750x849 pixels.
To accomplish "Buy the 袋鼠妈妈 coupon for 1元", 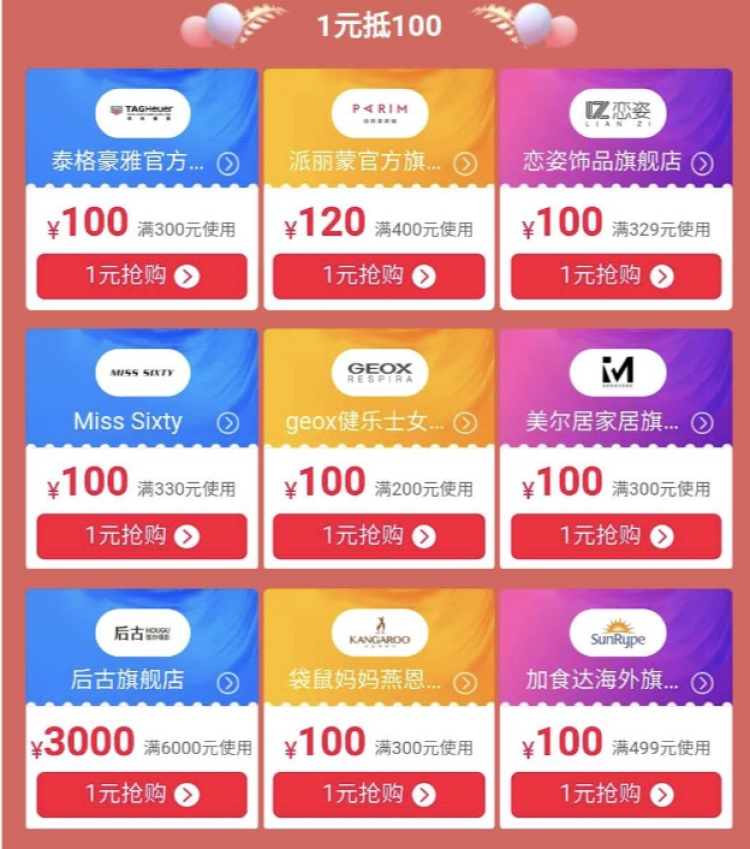I will pyautogui.click(x=378, y=794).
